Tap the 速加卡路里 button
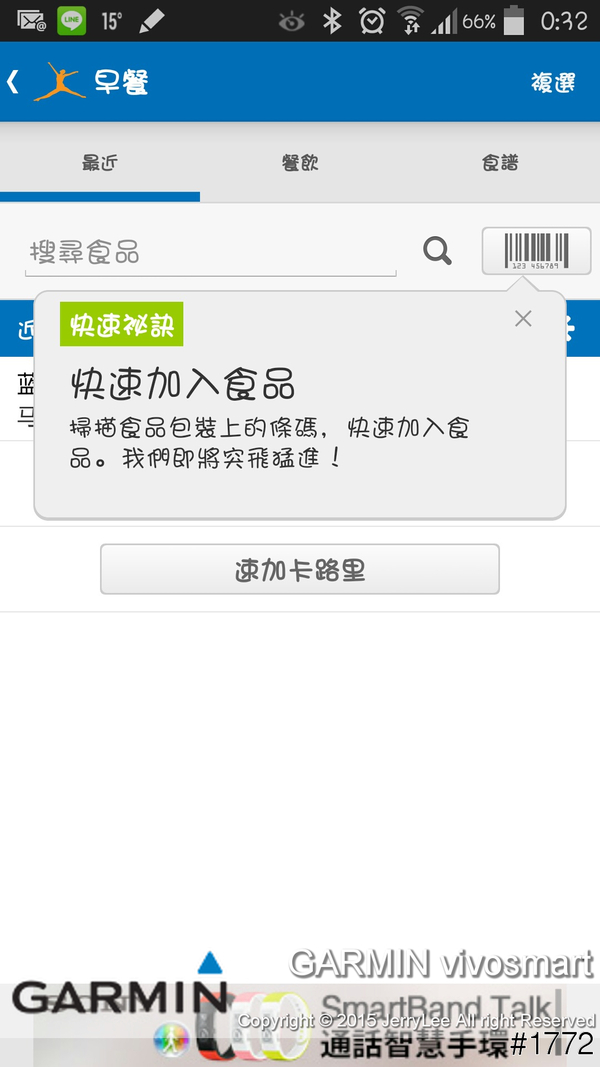This screenshot has width=600, height=1067. [299, 570]
